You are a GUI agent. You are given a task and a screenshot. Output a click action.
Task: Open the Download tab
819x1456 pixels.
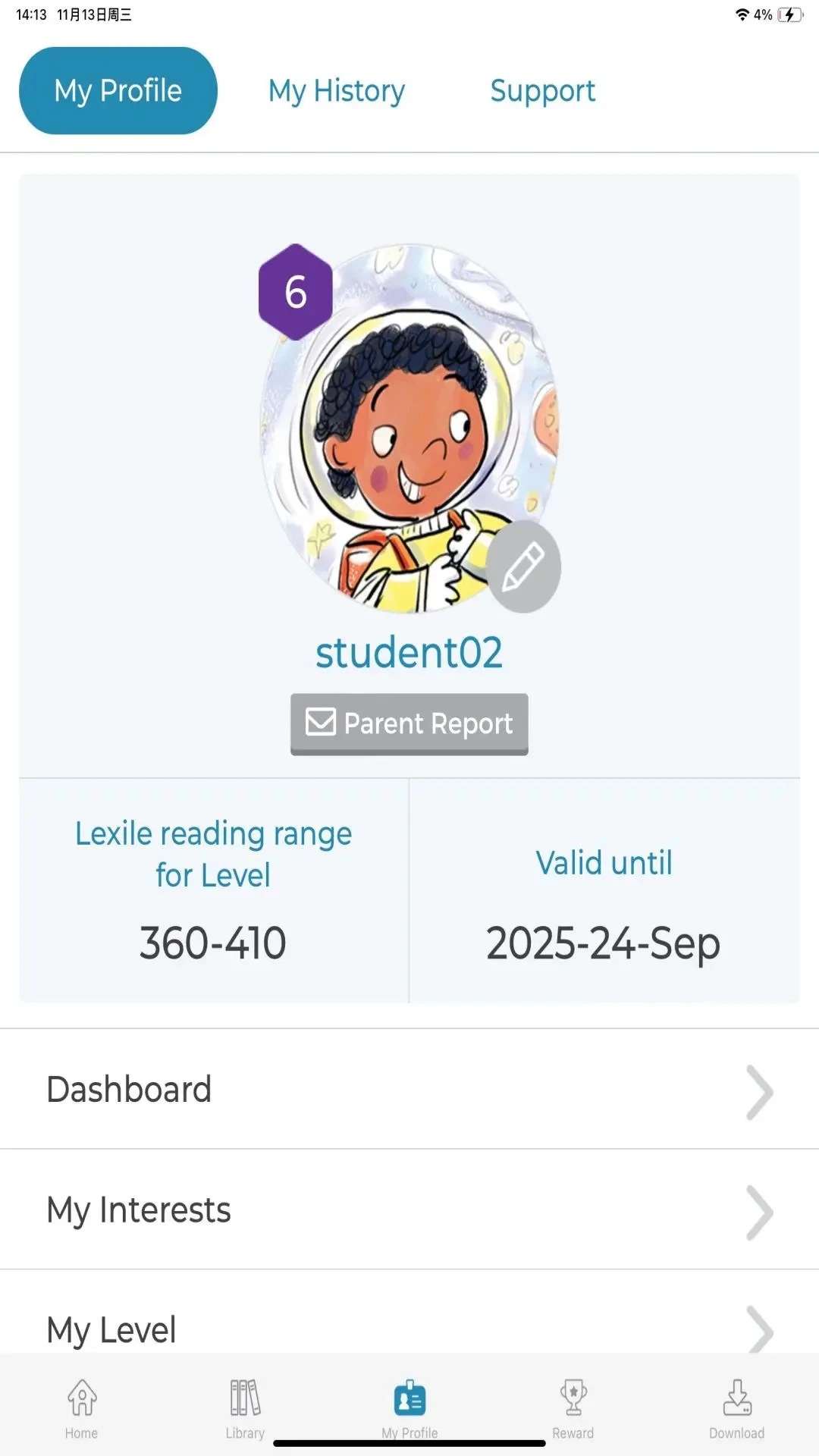click(736, 1407)
